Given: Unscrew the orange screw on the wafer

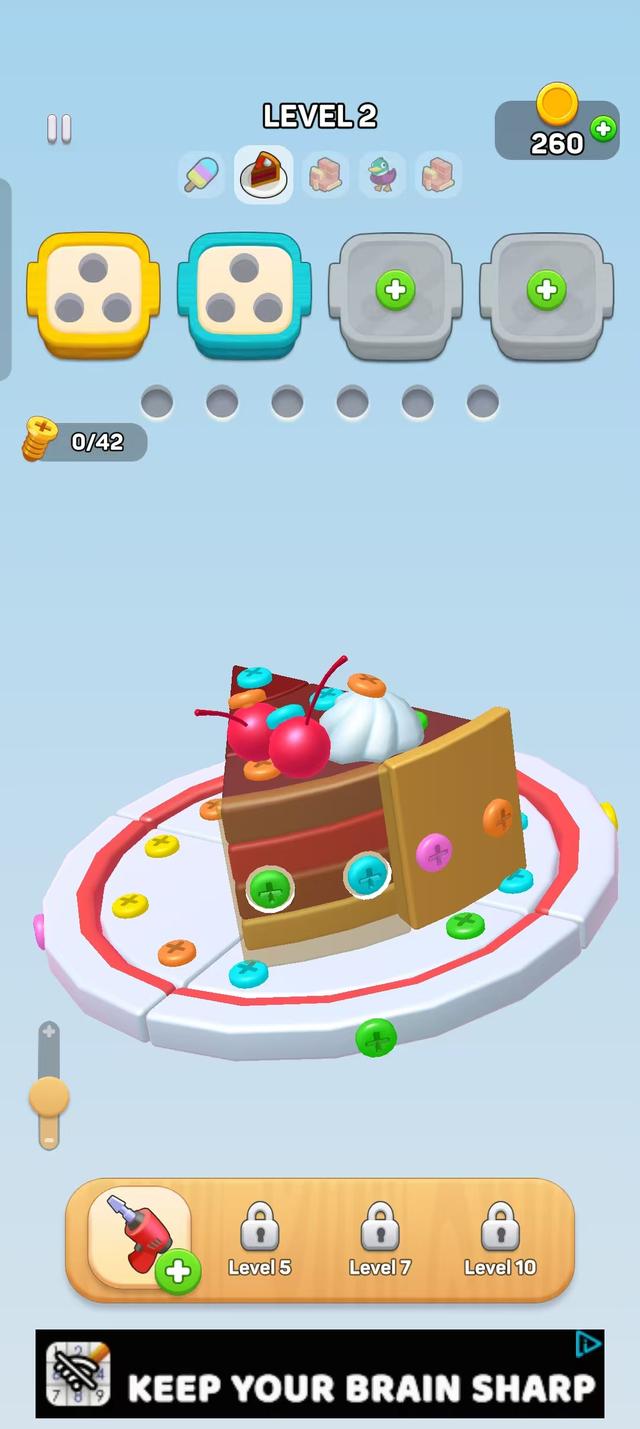Looking at the screenshot, I should pos(497,817).
